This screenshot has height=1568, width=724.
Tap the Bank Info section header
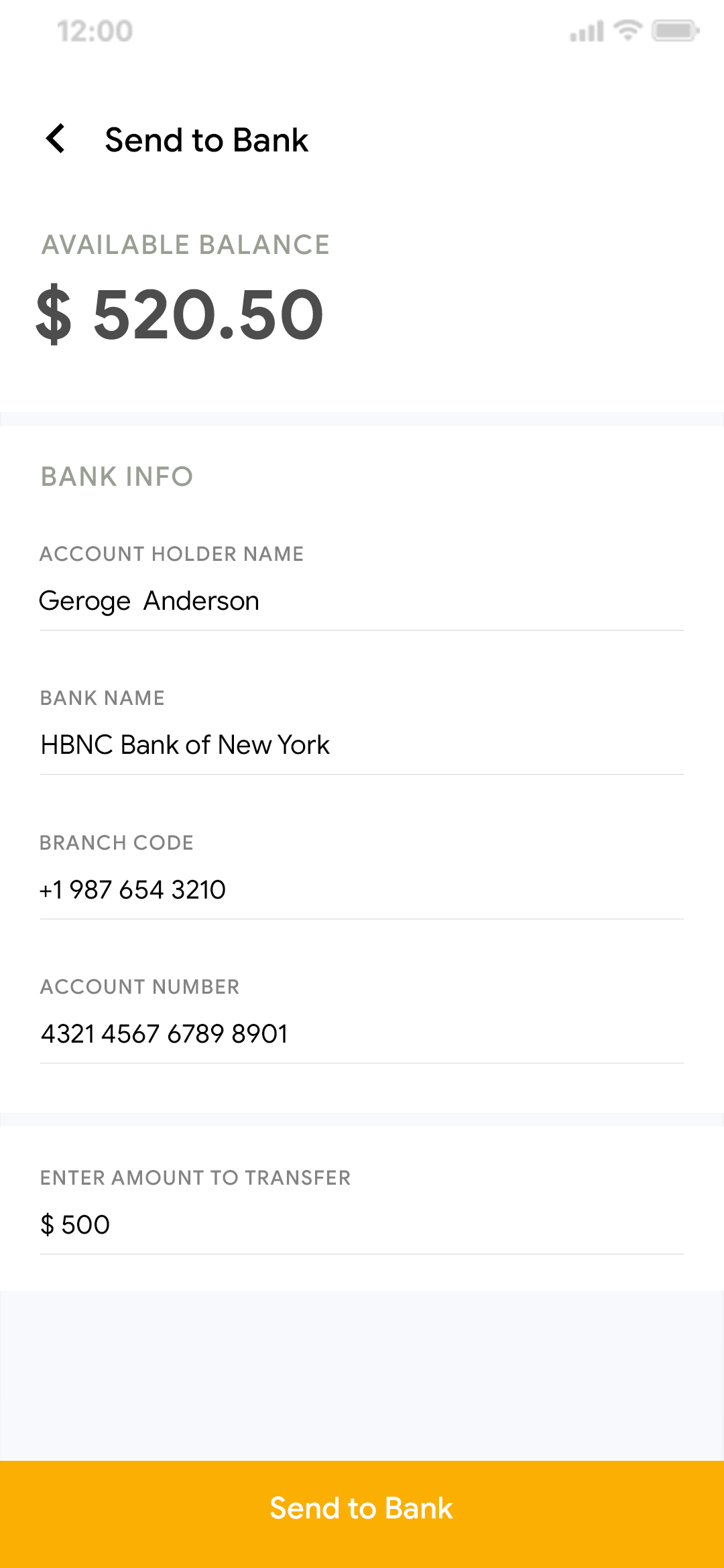[x=115, y=476]
